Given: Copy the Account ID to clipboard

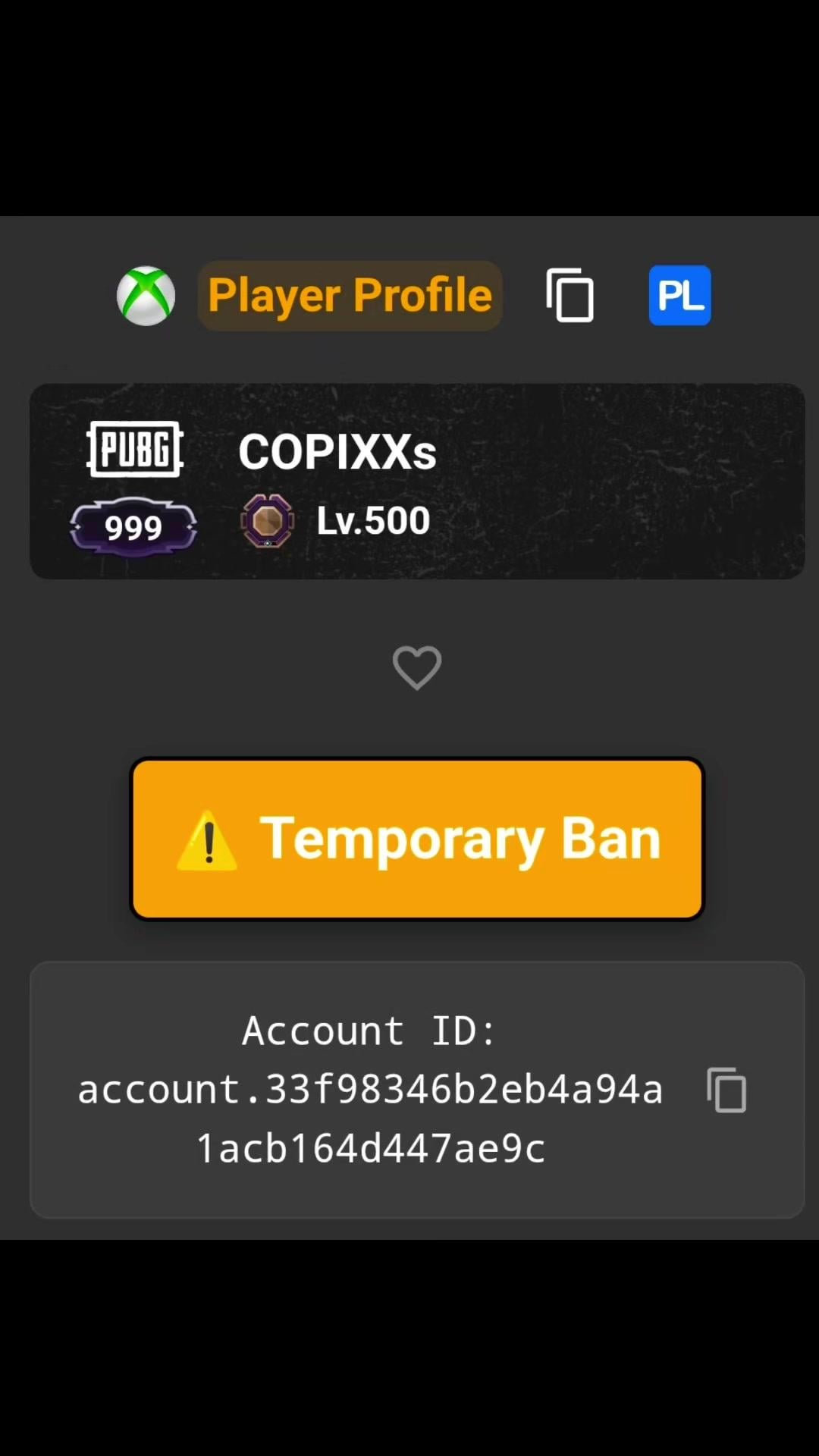Looking at the screenshot, I should [x=726, y=1090].
